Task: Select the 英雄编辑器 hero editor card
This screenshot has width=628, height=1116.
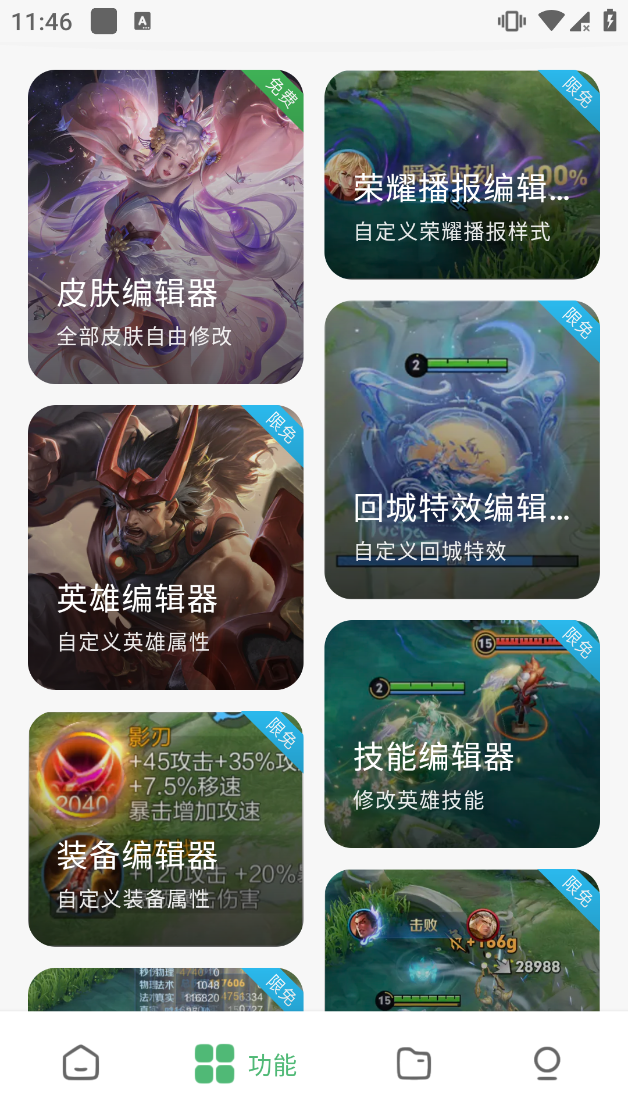Action: [x=165, y=547]
